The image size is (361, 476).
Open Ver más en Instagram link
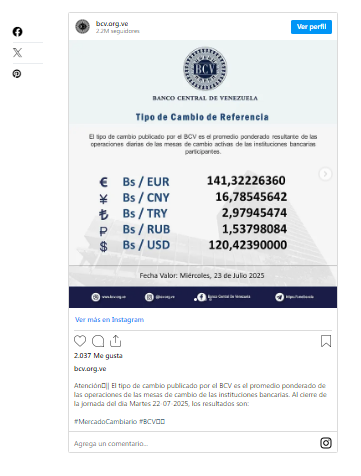109,319
